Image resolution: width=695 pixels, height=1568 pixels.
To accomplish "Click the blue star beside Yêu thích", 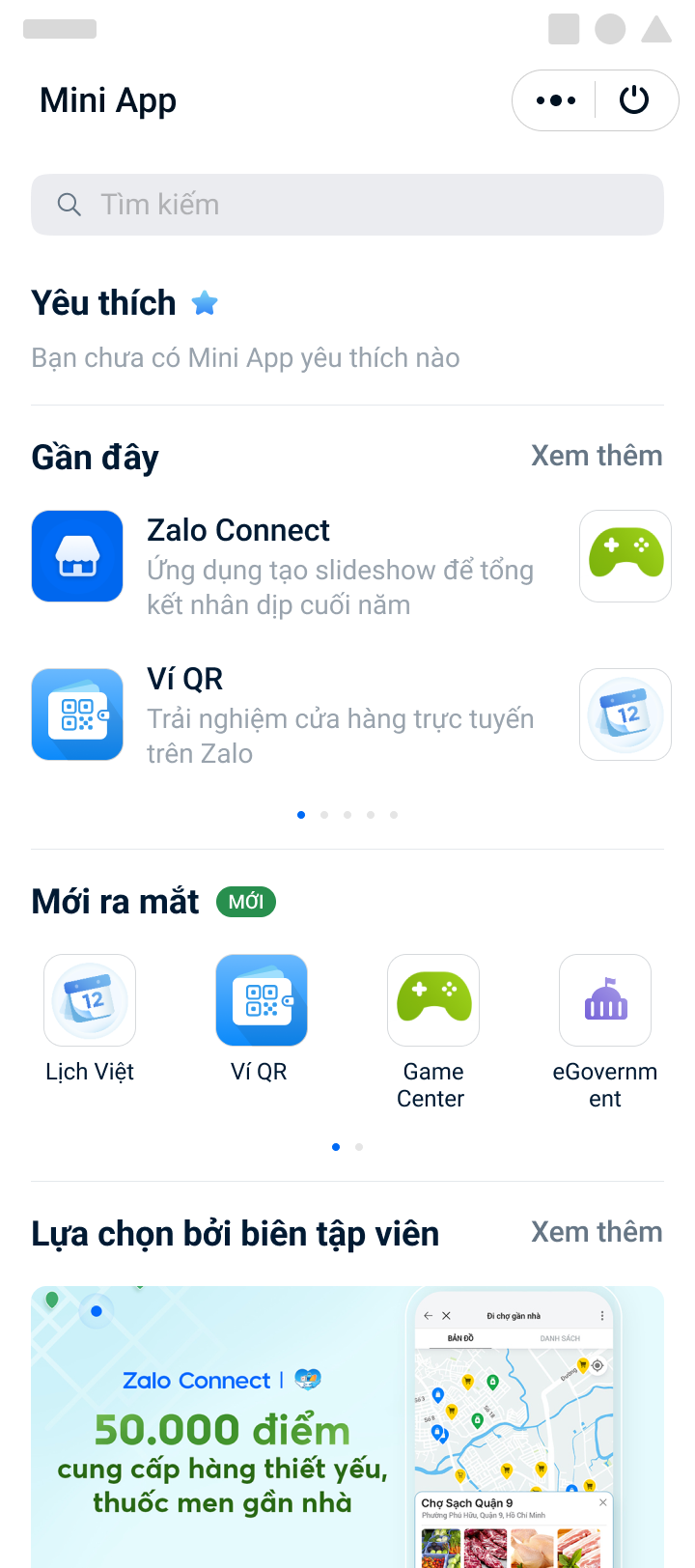I will tap(205, 302).
